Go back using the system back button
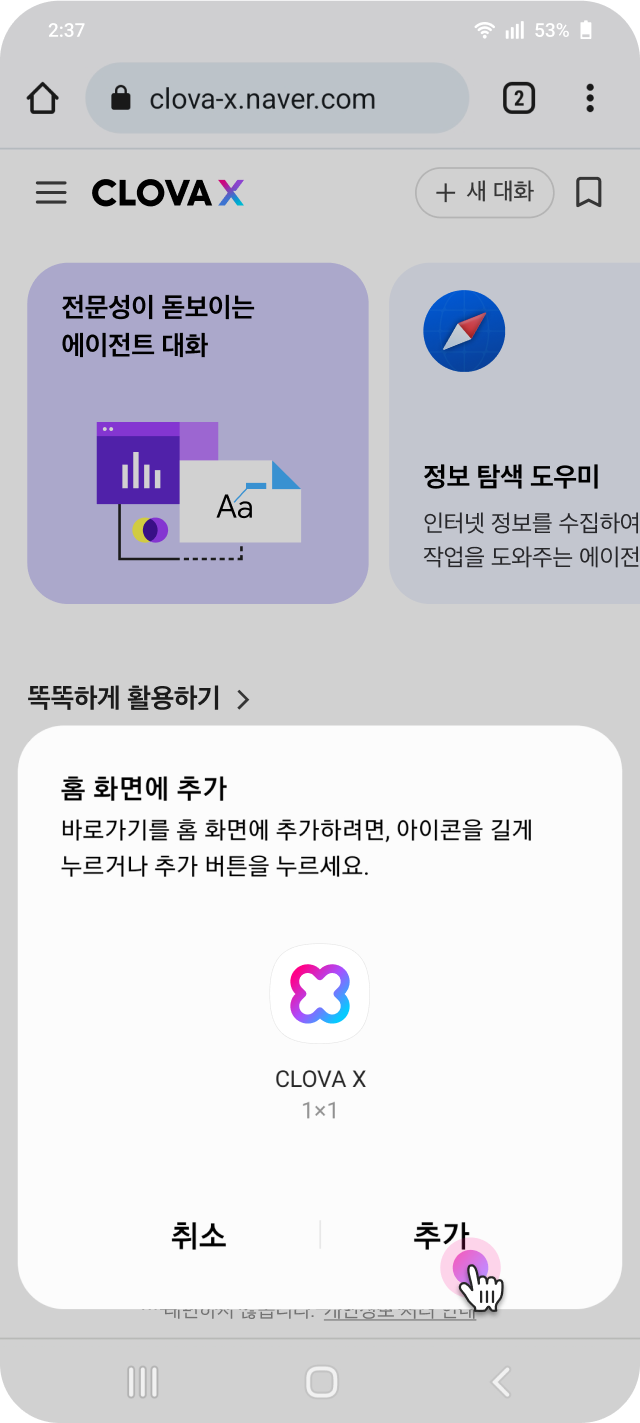 [501, 1382]
